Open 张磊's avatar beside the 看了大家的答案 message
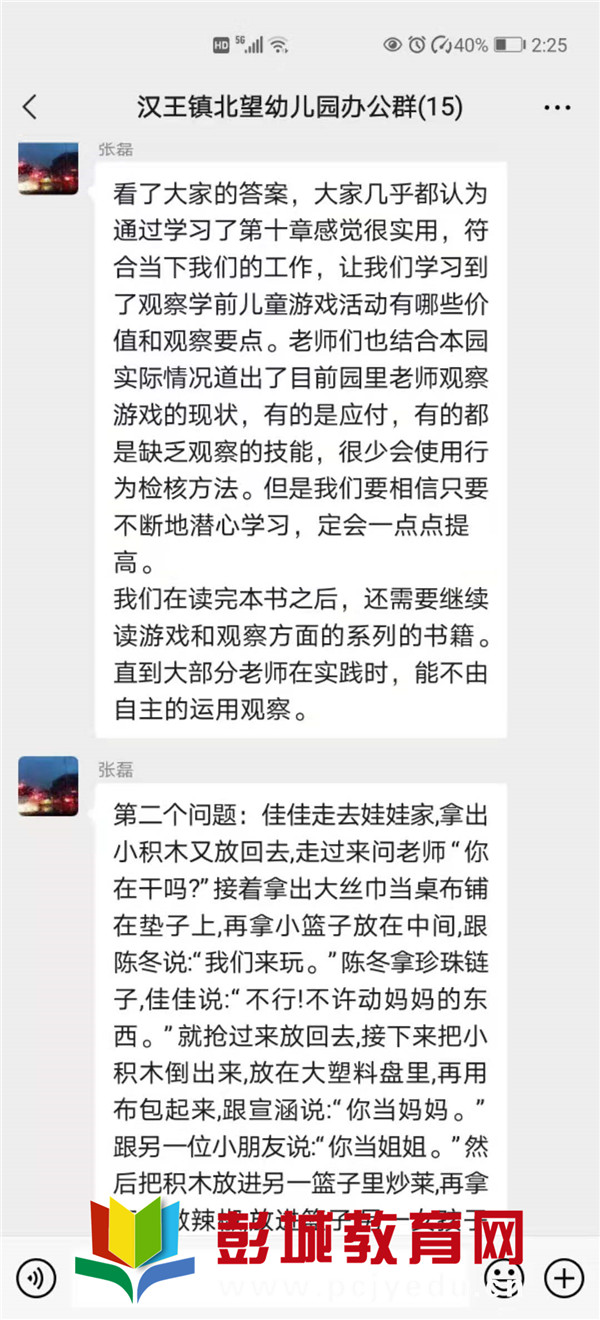The width and height of the screenshot is (600, 1320). [48, 167]
